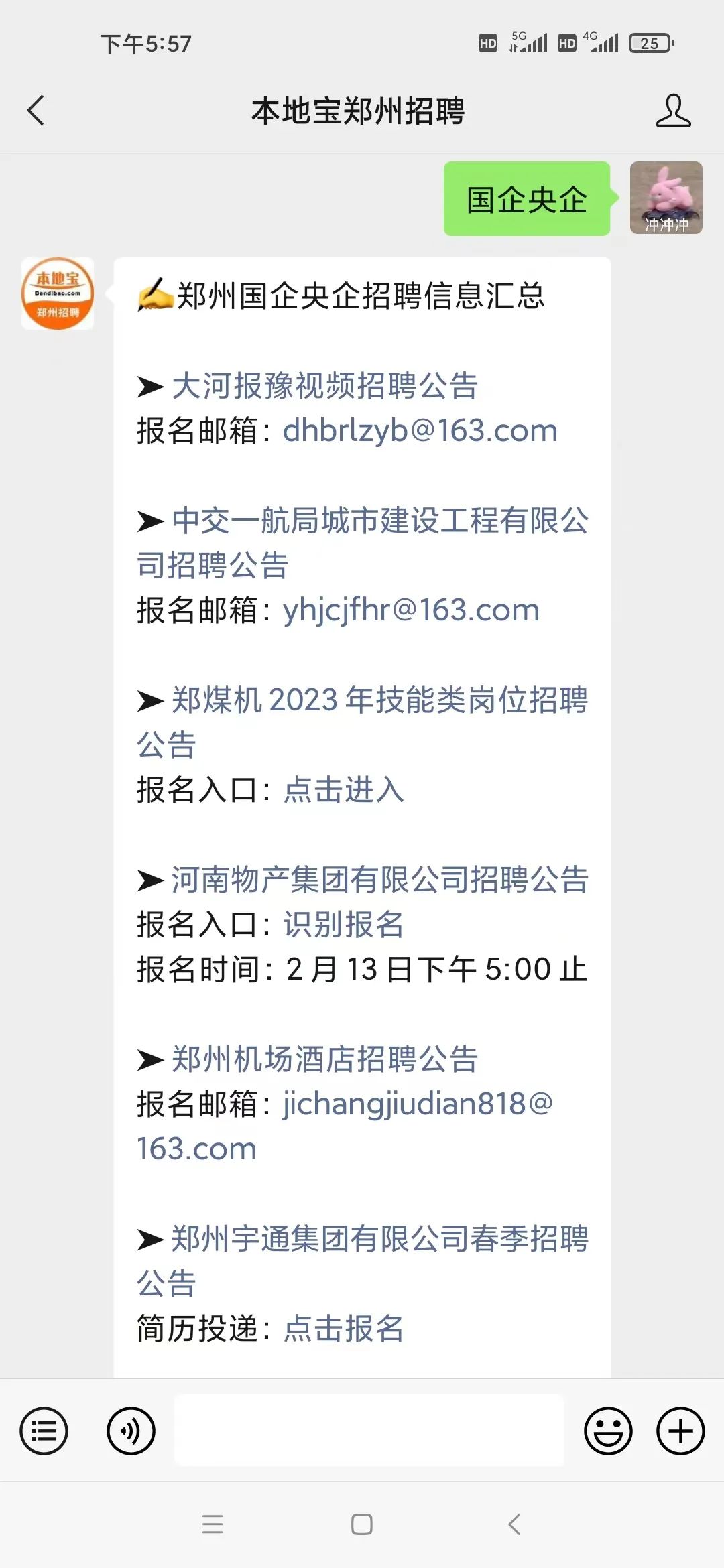Image resolution: width=724 pixels, height=1568 pixels.
Task: Open 河南物产集团有限公司招聘公告 link
Action: tap(380, 880)
